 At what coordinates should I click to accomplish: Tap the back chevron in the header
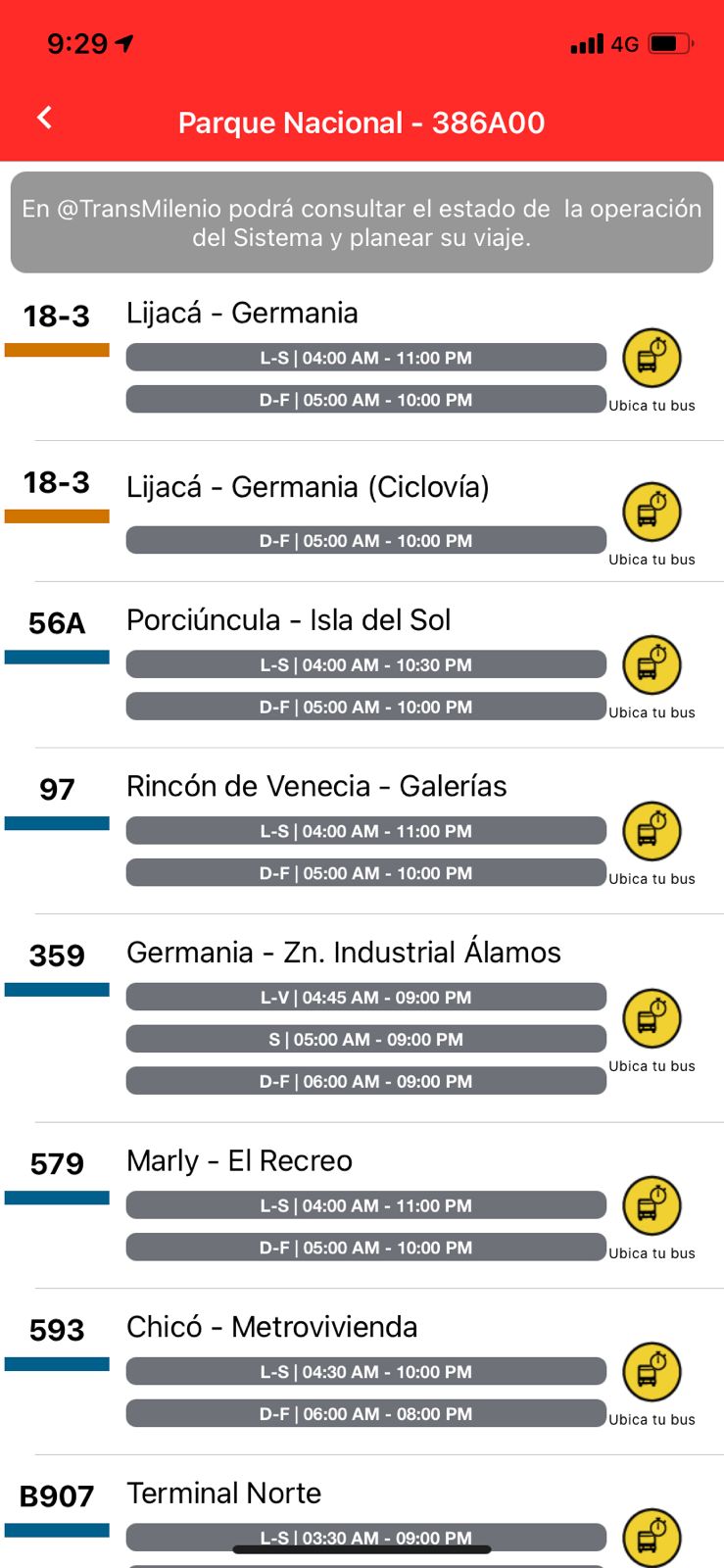[43, 117]
